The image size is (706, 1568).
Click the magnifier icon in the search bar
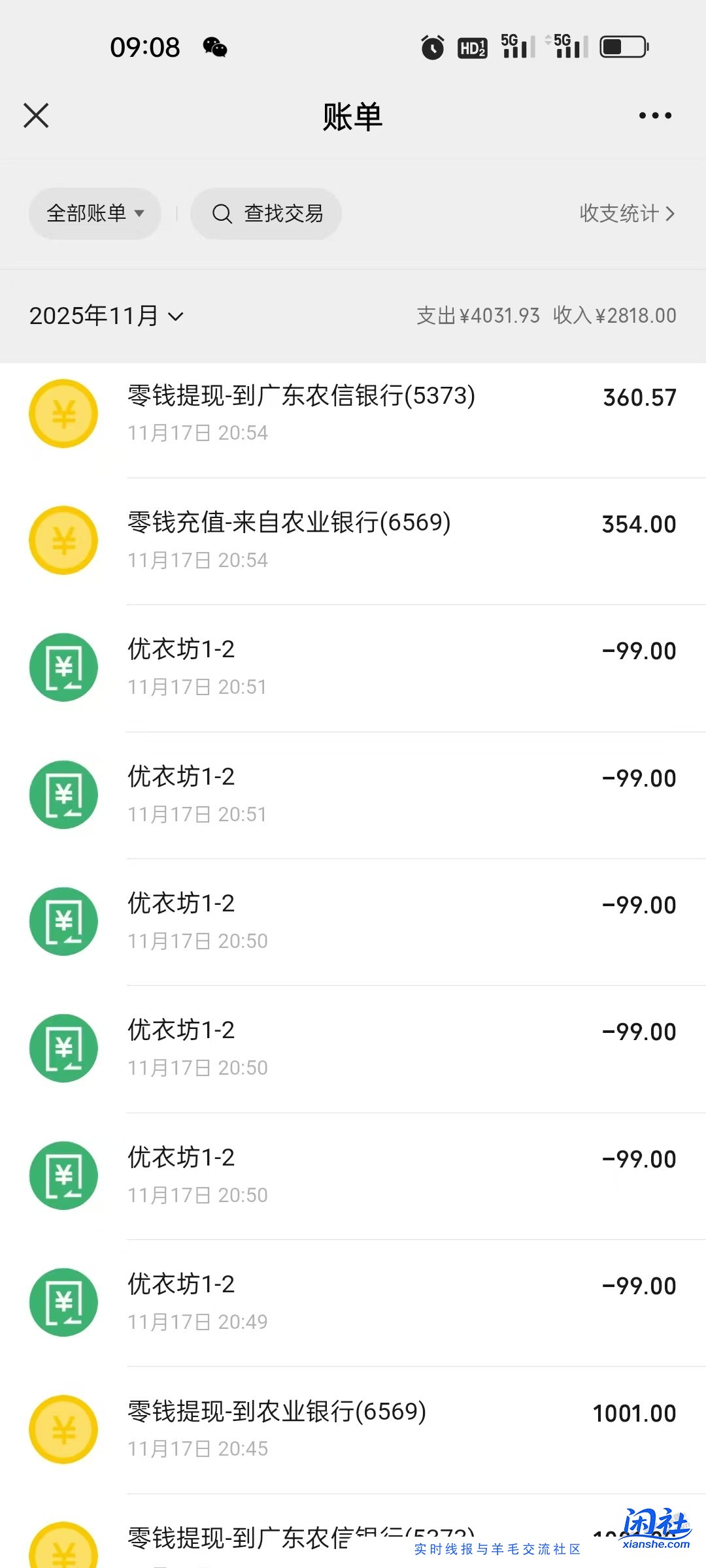tap(223, 214)
